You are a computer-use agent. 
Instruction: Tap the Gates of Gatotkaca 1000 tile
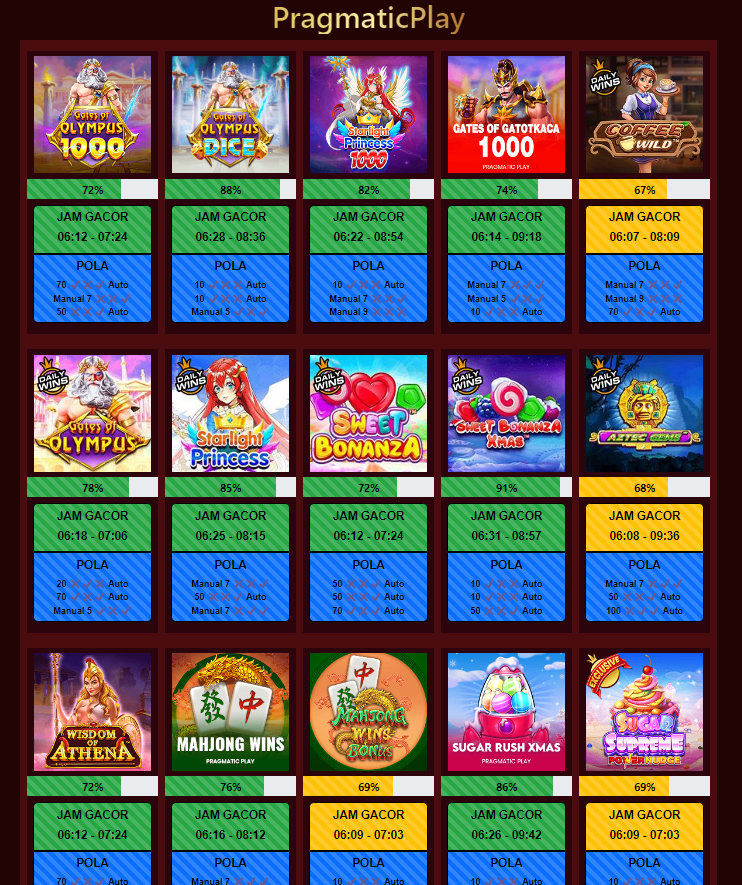point(506,114)
